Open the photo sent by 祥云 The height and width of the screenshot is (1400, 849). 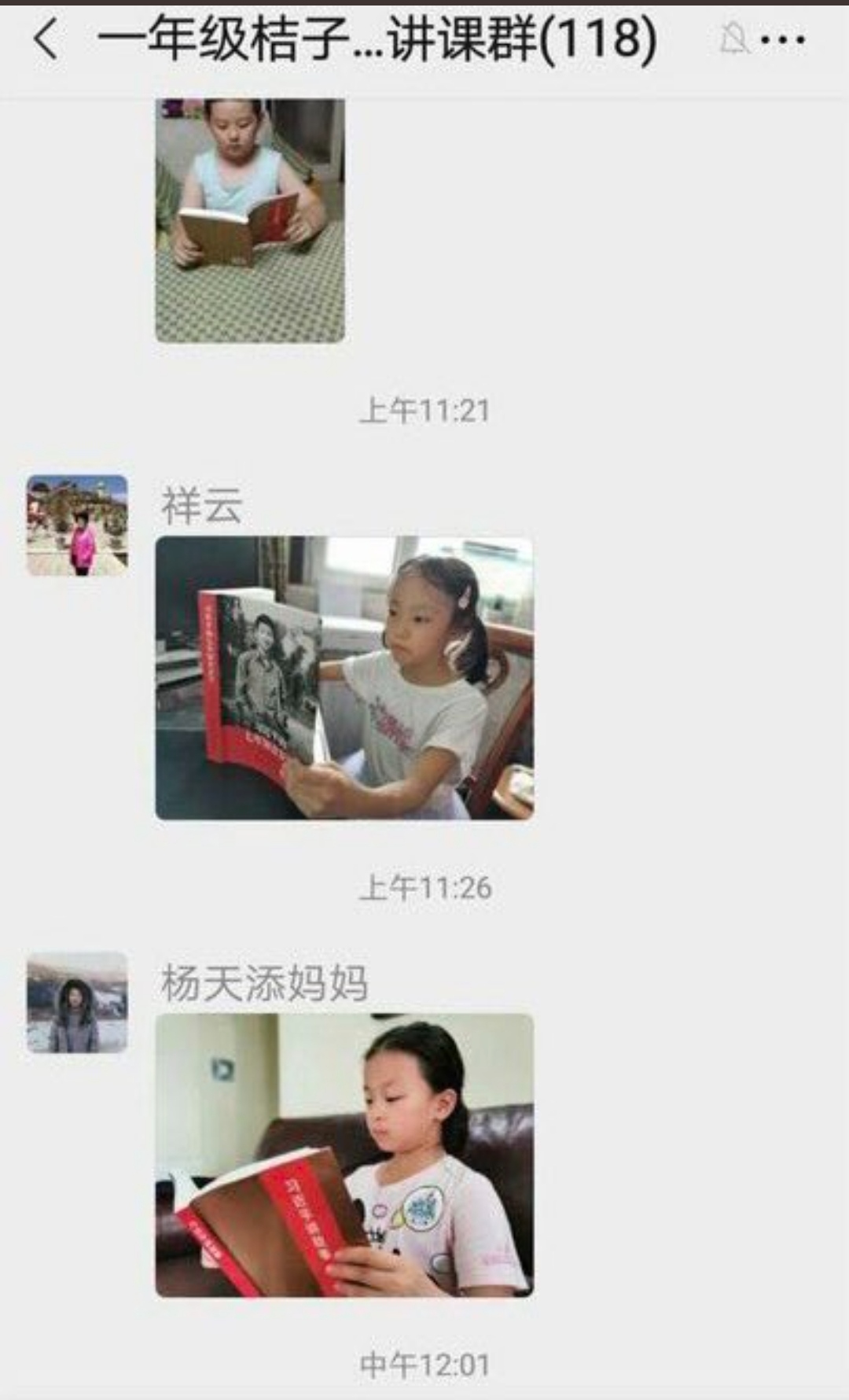[x=344, y=678]
